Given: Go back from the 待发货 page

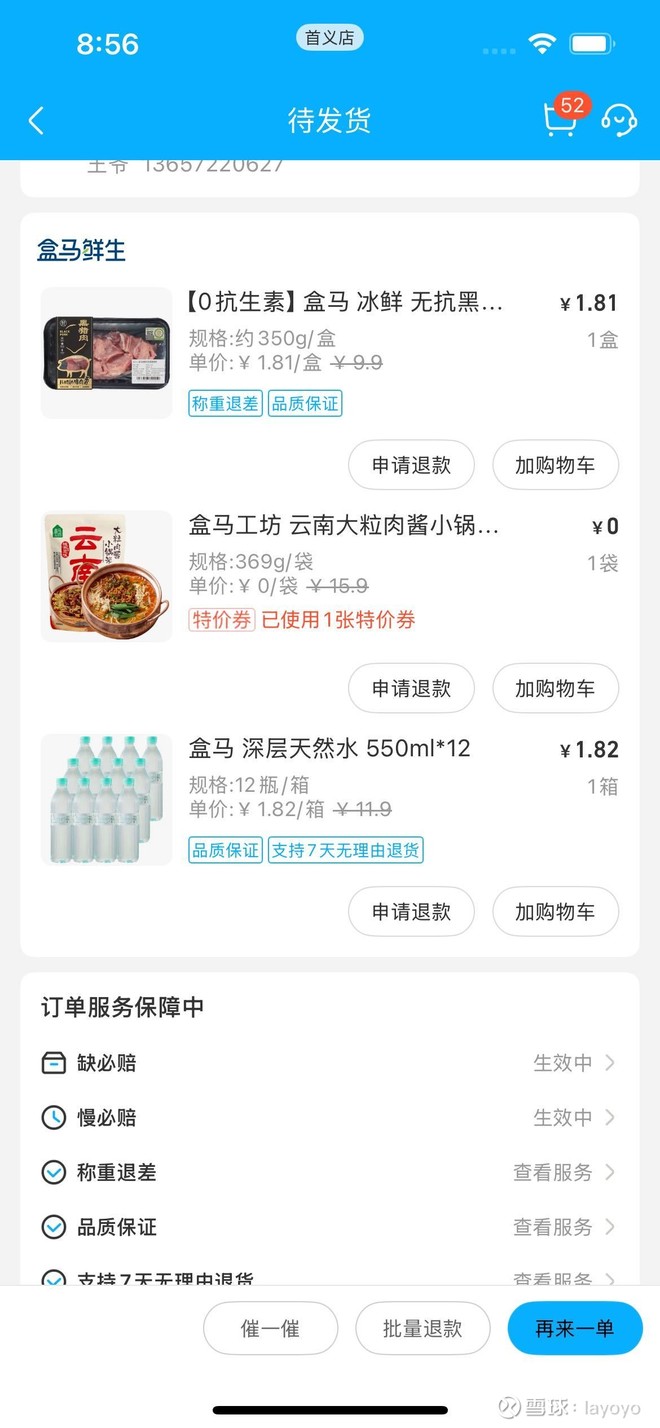Looking at the screenshot, I should (37, 121).
